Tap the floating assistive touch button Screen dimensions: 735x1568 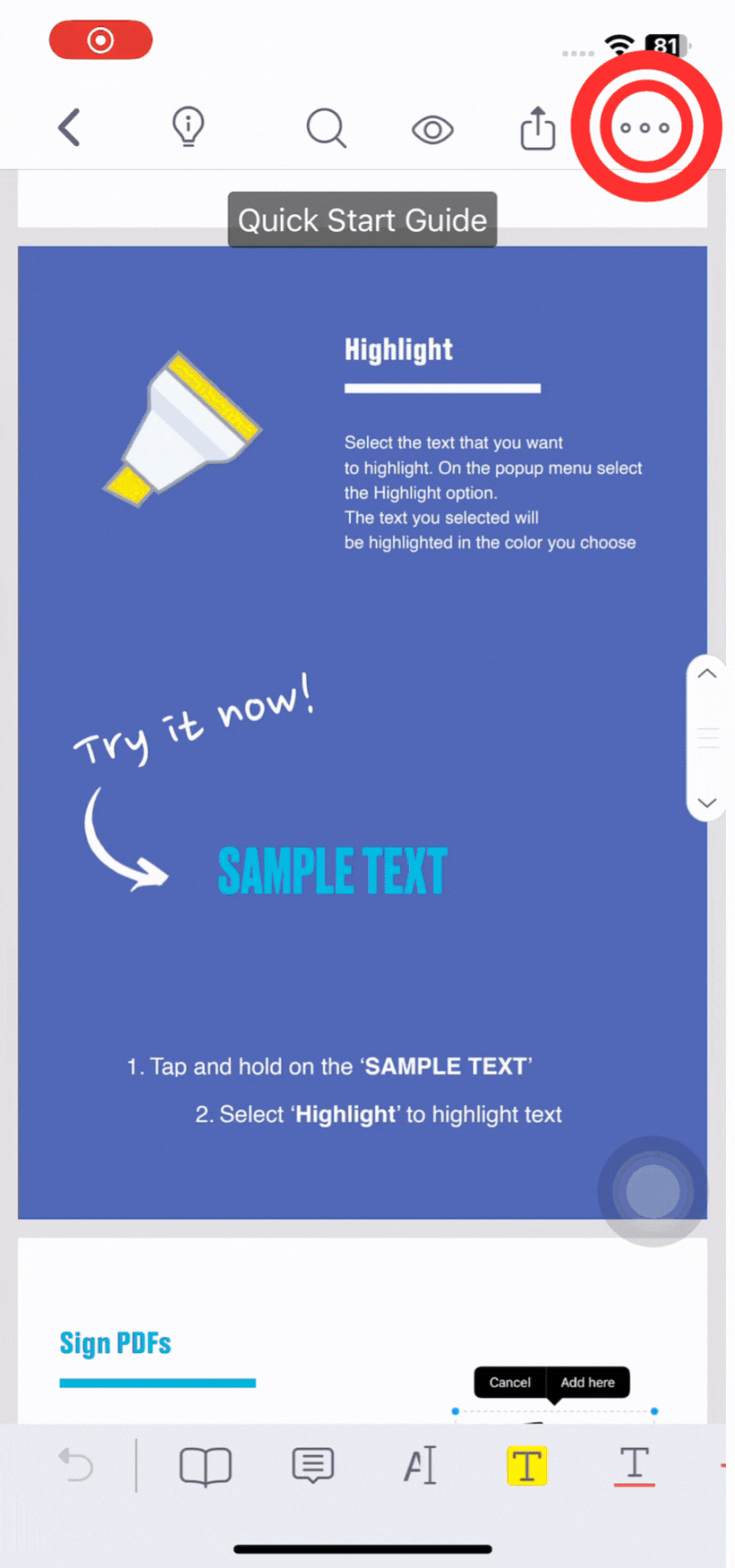click(653, 1192)
